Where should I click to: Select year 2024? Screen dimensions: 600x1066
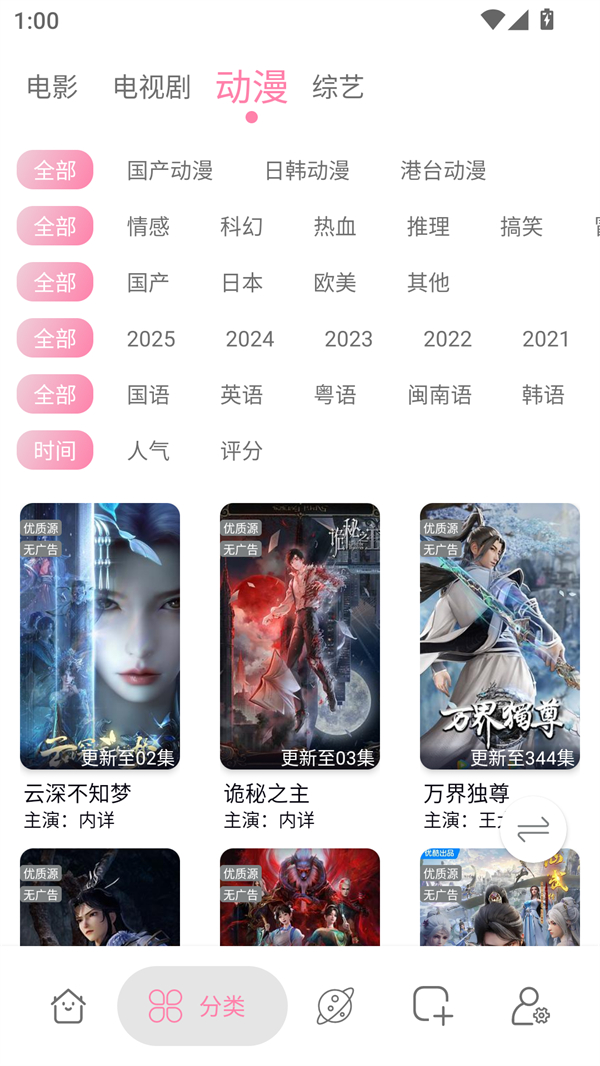(249, 338)
